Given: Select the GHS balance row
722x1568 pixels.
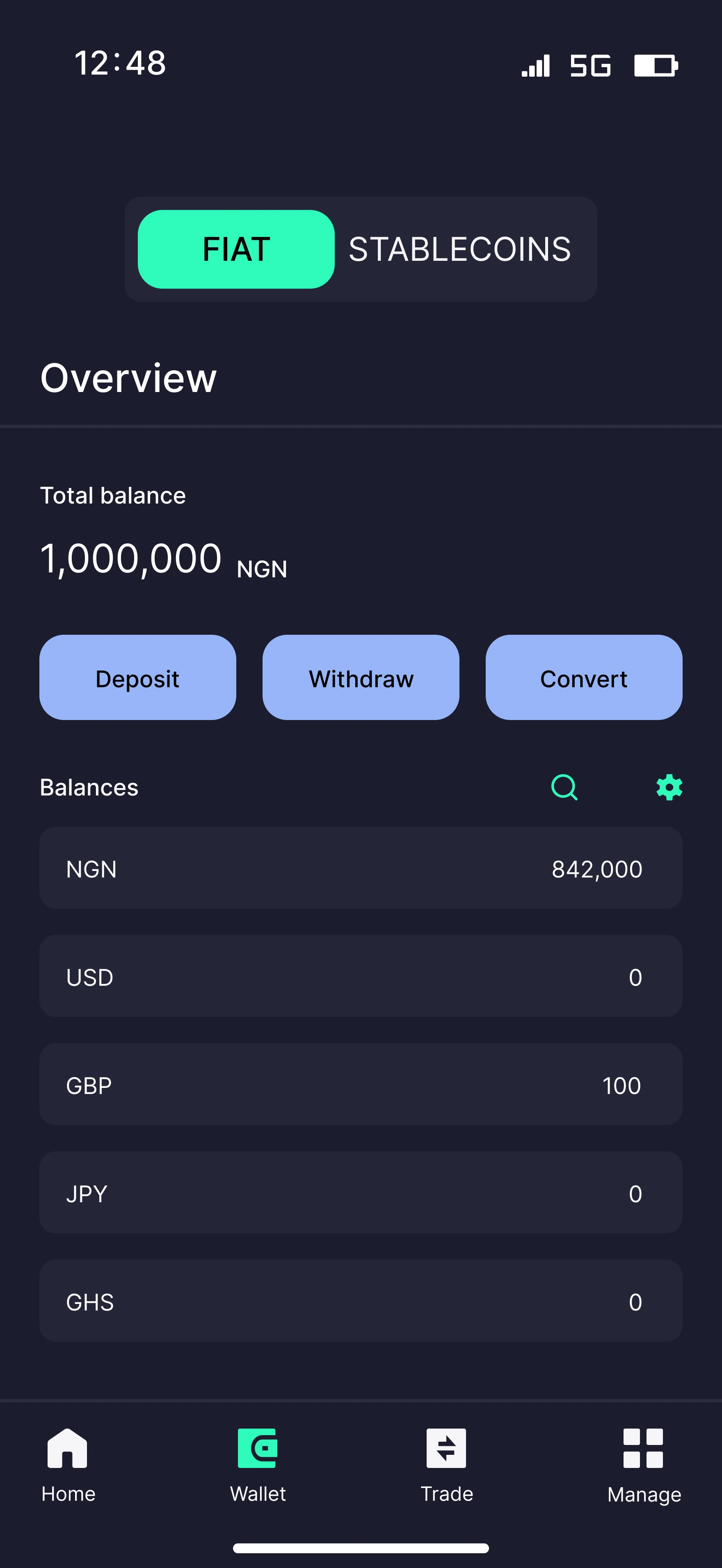Looking at the screenshot, I should click(x=361, y=1301).
